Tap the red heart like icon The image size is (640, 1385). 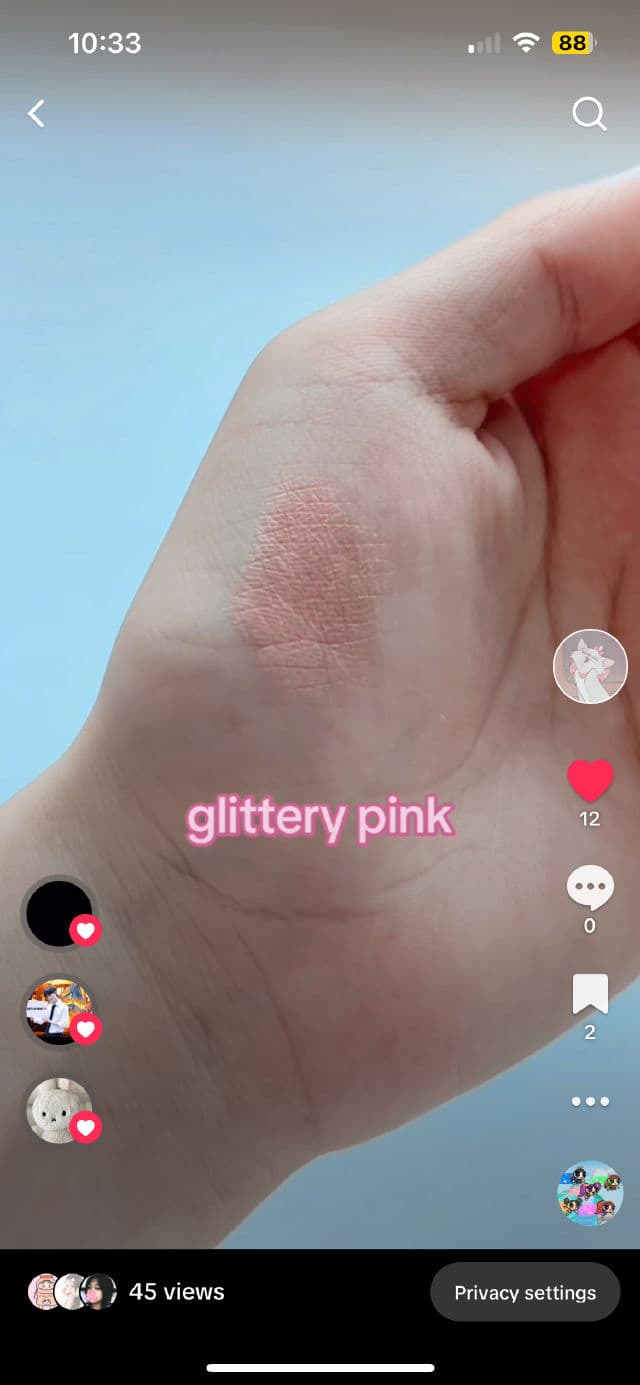click(x=590, y=781)
